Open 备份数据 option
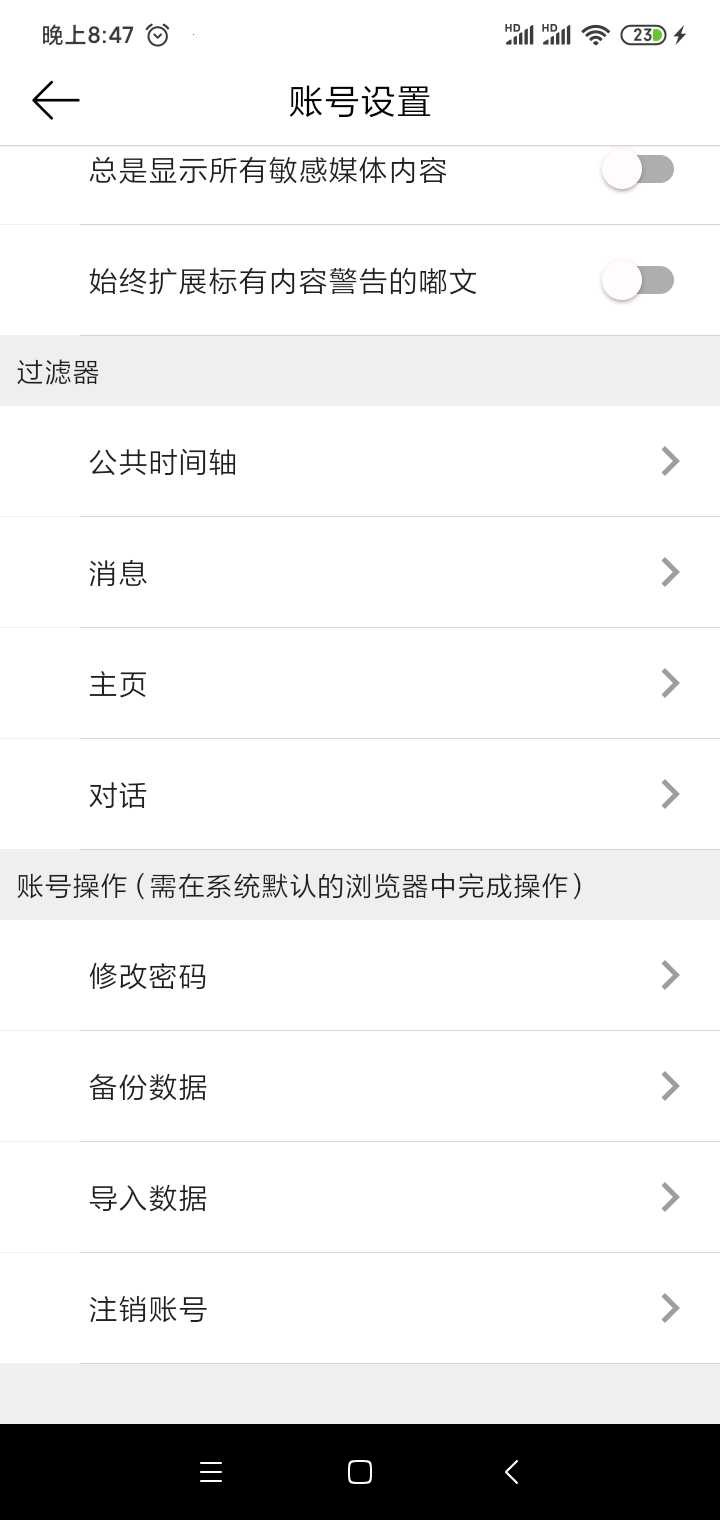 click(360, 1086)
